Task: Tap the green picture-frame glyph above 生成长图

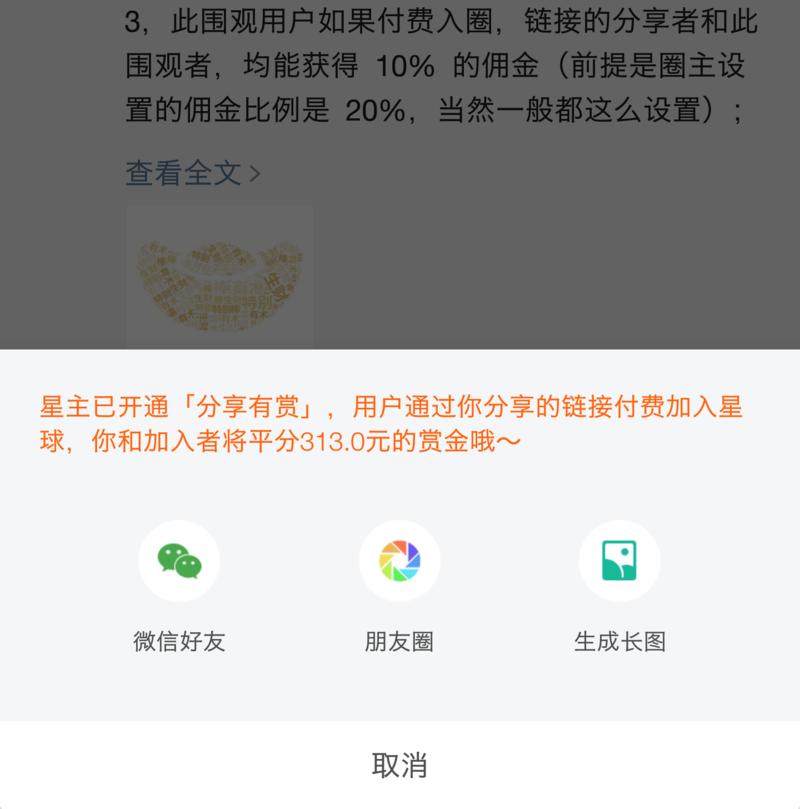Action: click(x=621, y=561)
